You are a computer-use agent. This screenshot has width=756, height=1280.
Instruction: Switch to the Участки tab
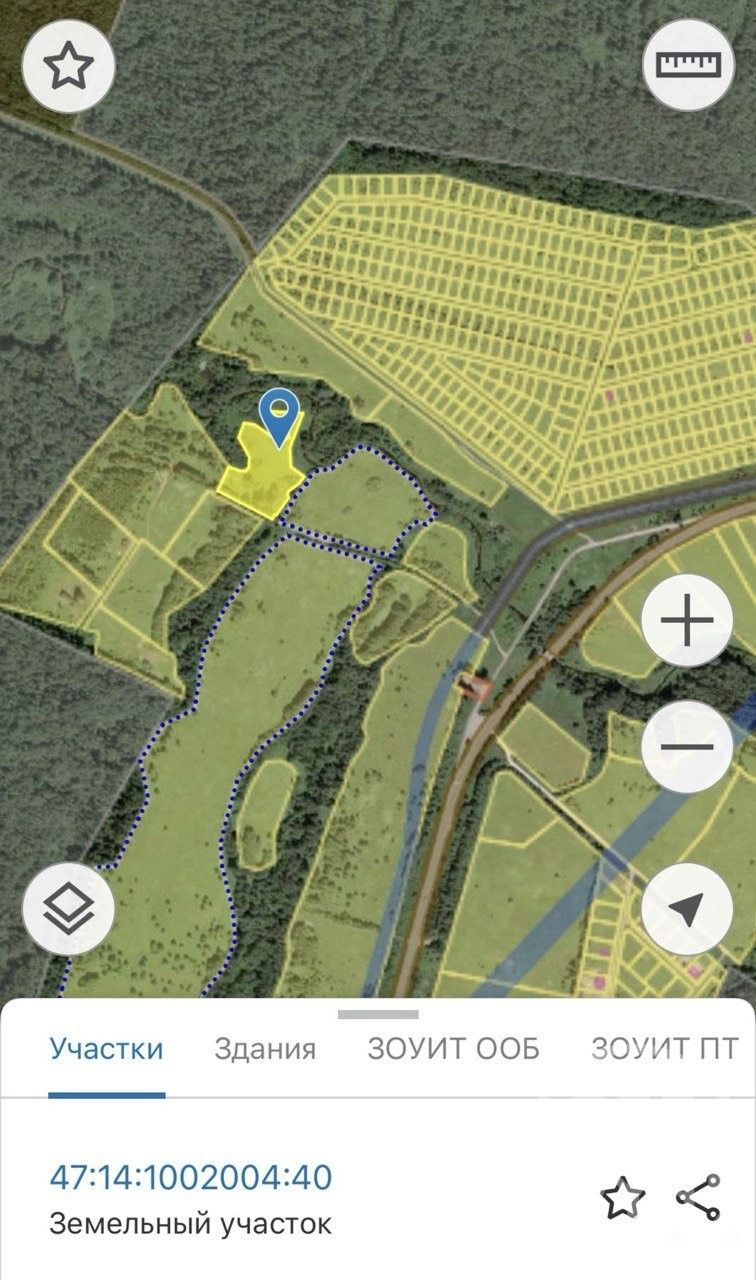(x=106, y=1049)
